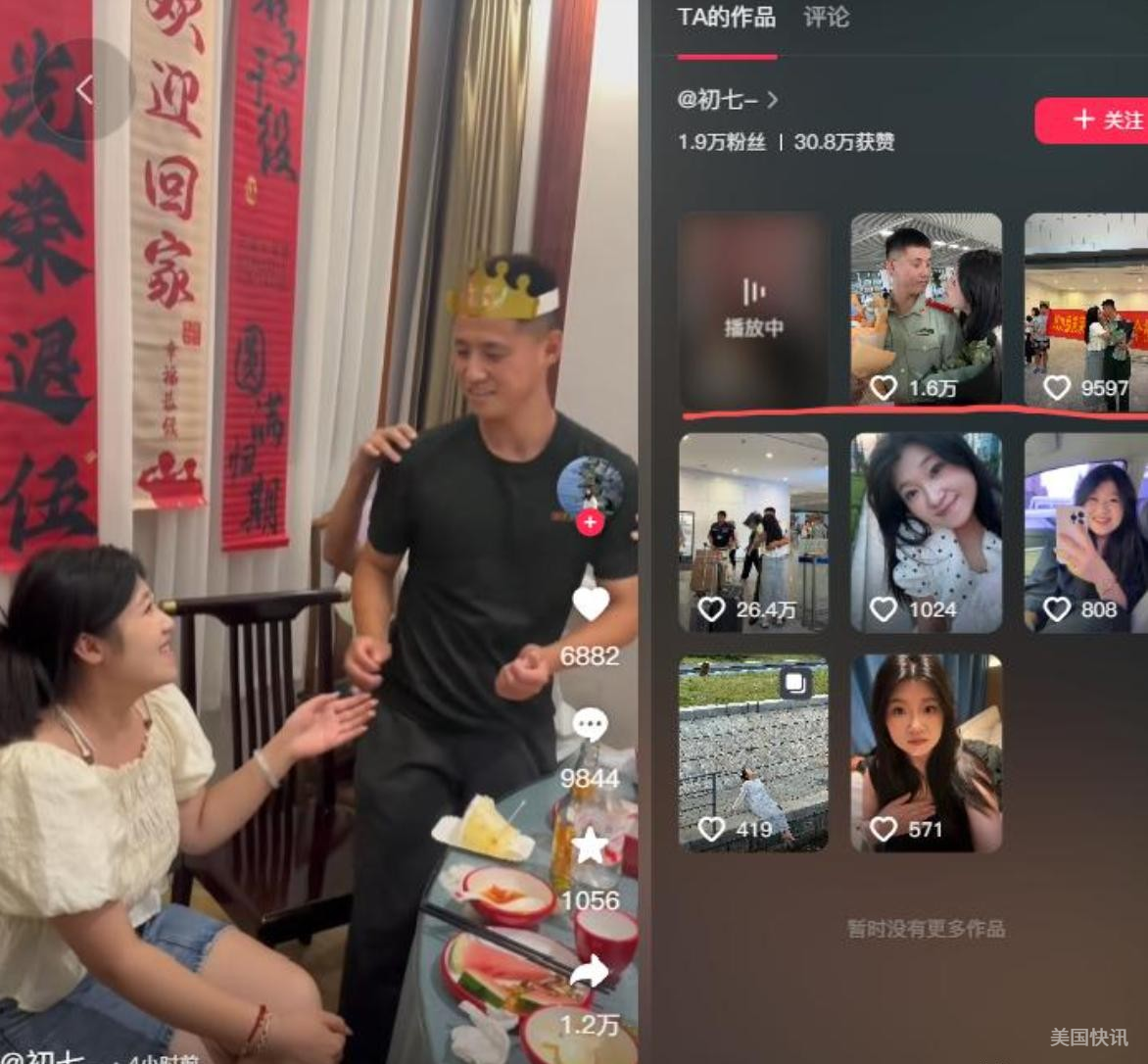The width and height of the screenshot is (1148, 1064).
Task: Open the comments with 9844 replies
Action: click(590, 726)
